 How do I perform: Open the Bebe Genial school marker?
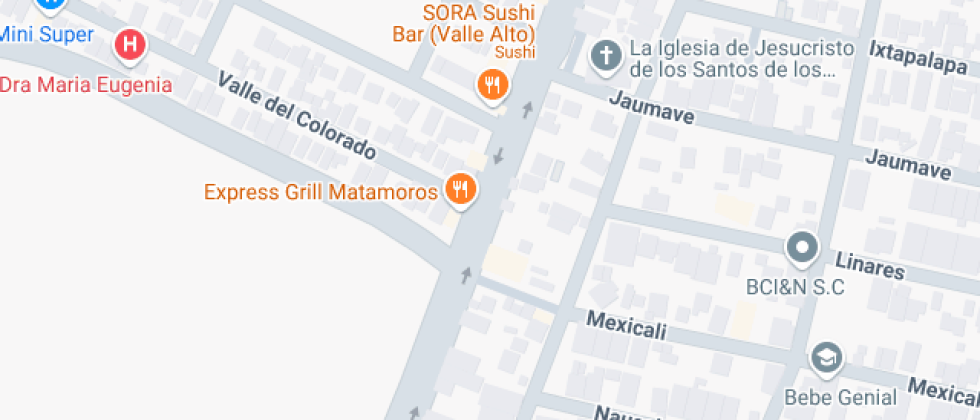point(826,358)
